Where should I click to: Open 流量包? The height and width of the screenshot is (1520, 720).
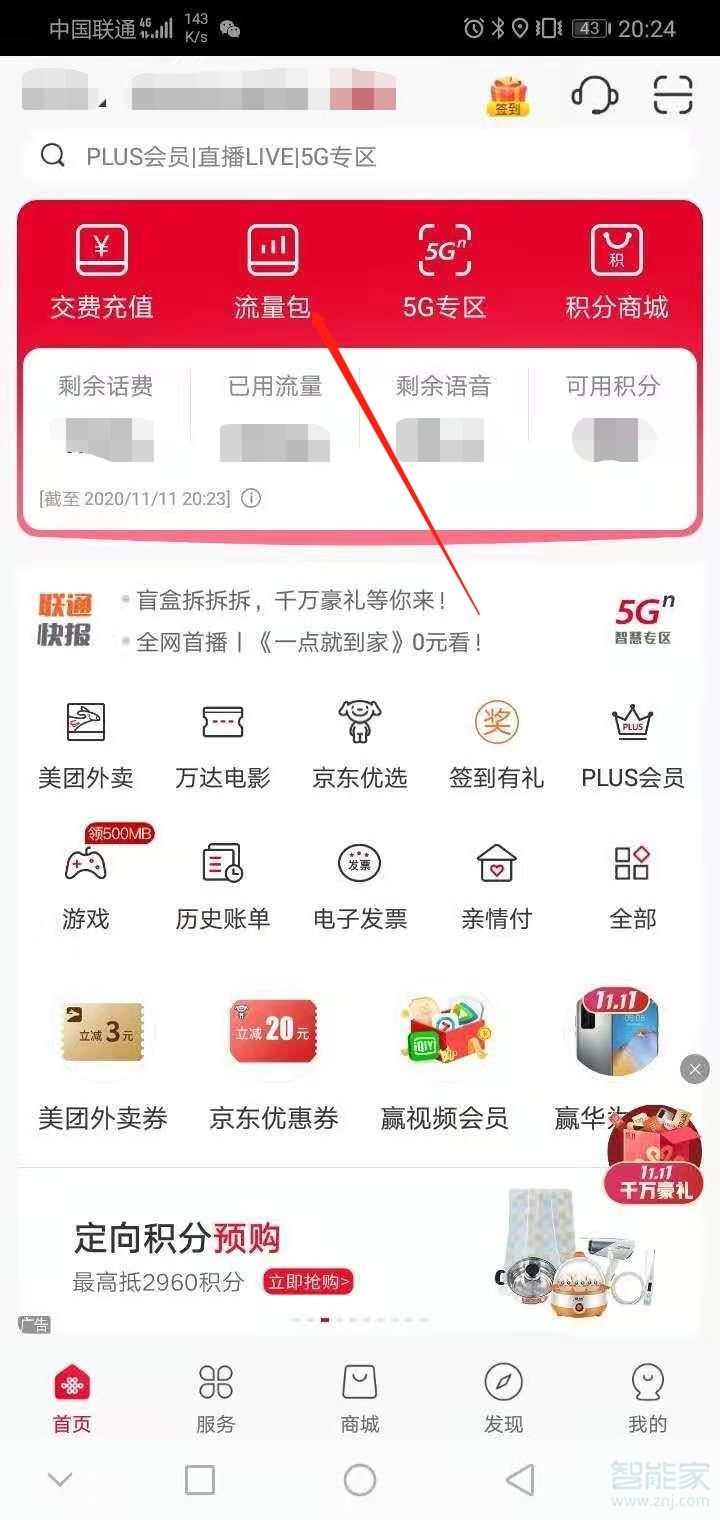tap(273, 272)
